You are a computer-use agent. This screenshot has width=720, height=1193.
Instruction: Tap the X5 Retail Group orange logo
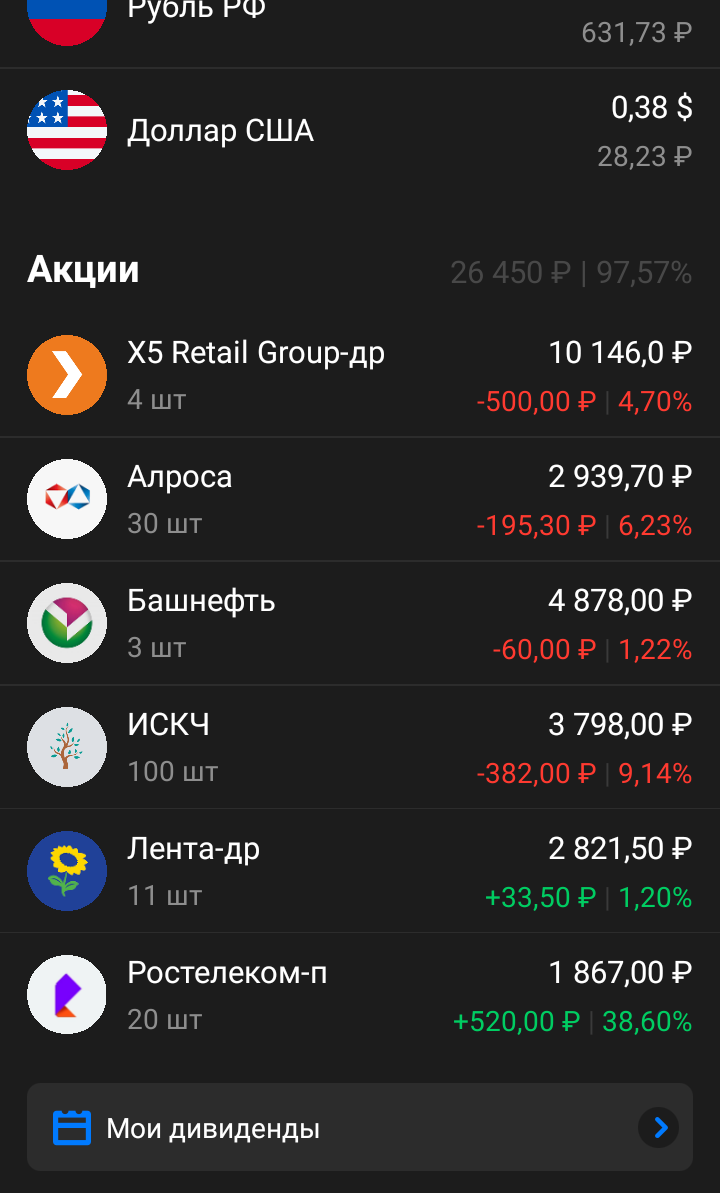click(67, 375)
